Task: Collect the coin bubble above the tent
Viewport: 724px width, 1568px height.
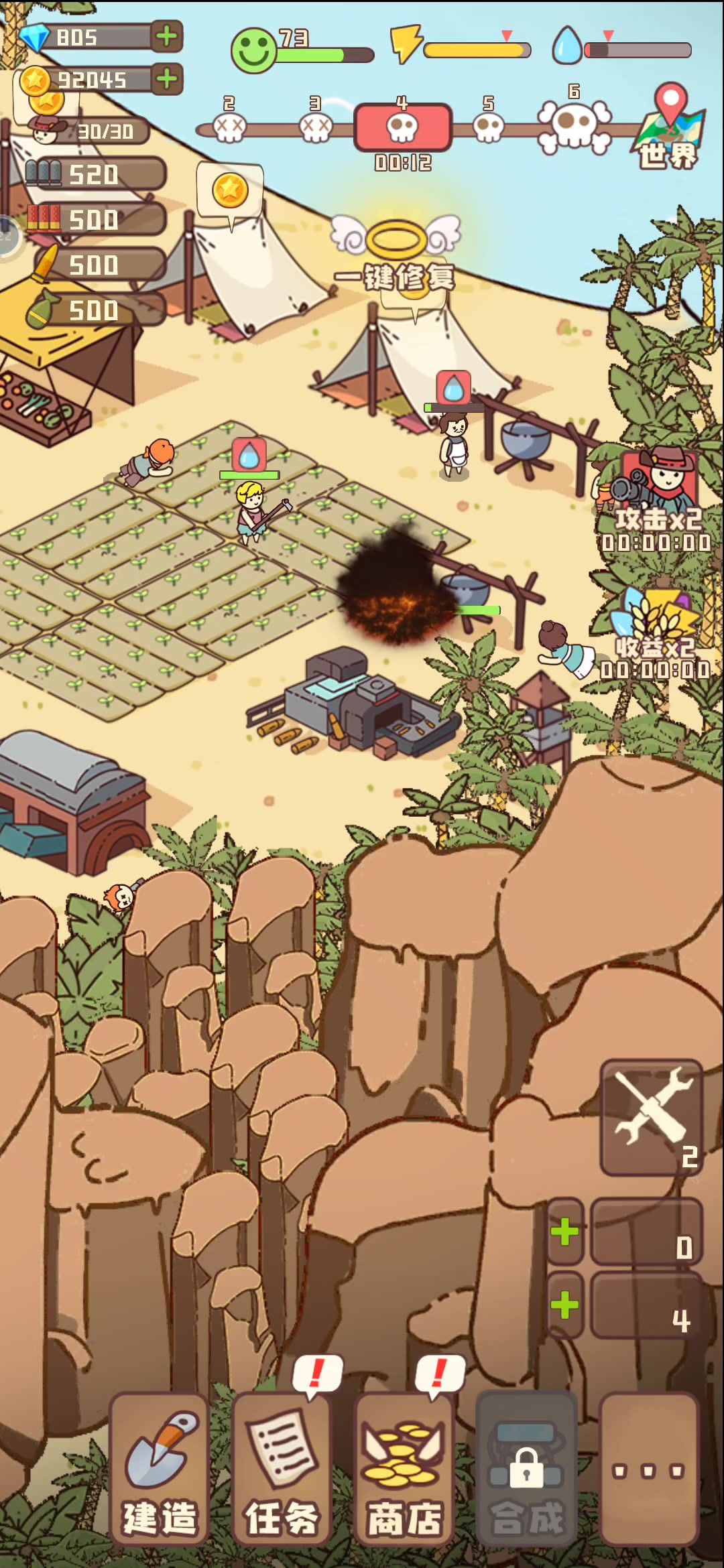Action: (230, 192)
